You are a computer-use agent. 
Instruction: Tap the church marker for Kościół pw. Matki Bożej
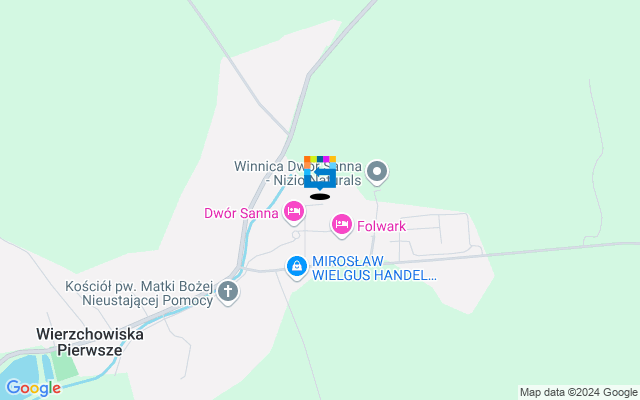(229, 293)
